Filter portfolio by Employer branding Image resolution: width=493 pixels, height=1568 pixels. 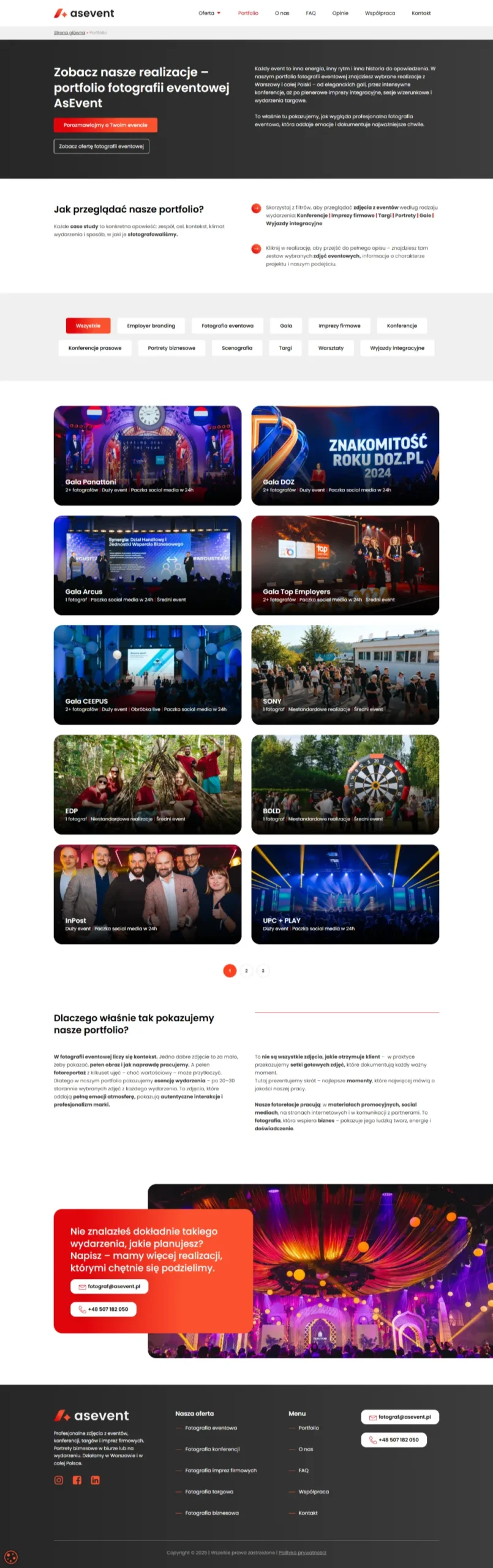click(151, 326)
